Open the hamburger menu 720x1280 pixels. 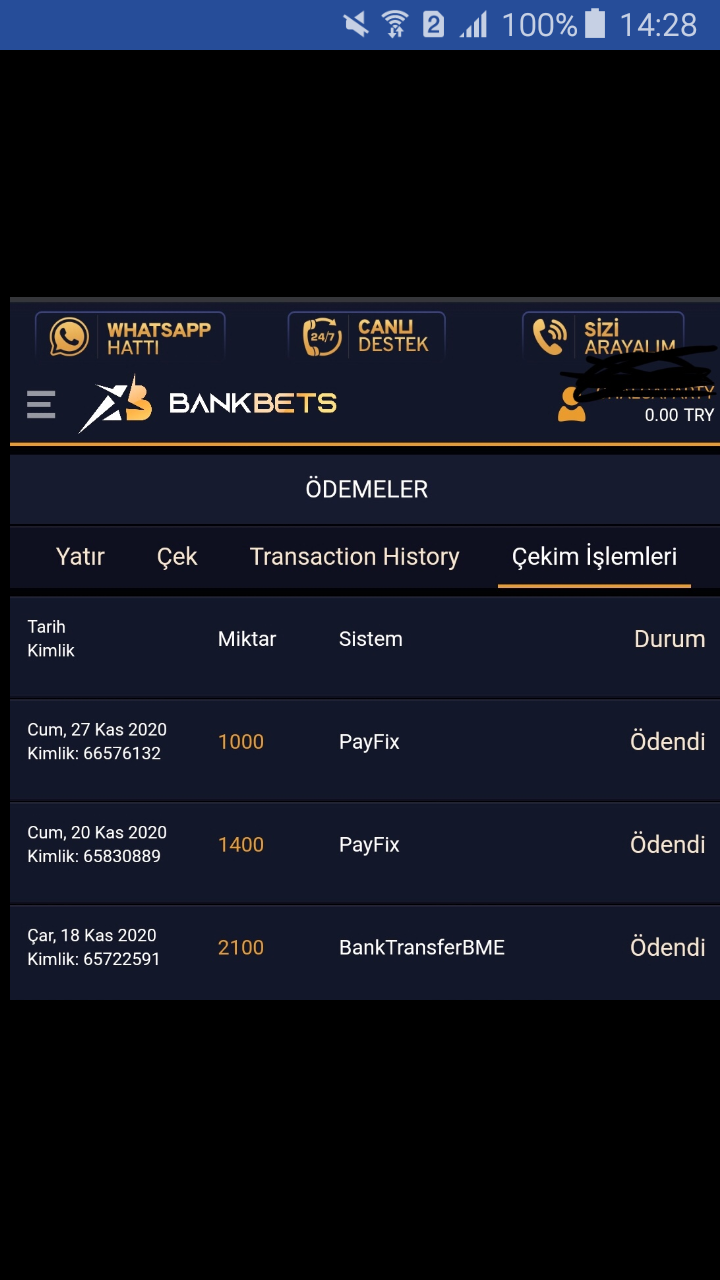(x=41, y=403)
